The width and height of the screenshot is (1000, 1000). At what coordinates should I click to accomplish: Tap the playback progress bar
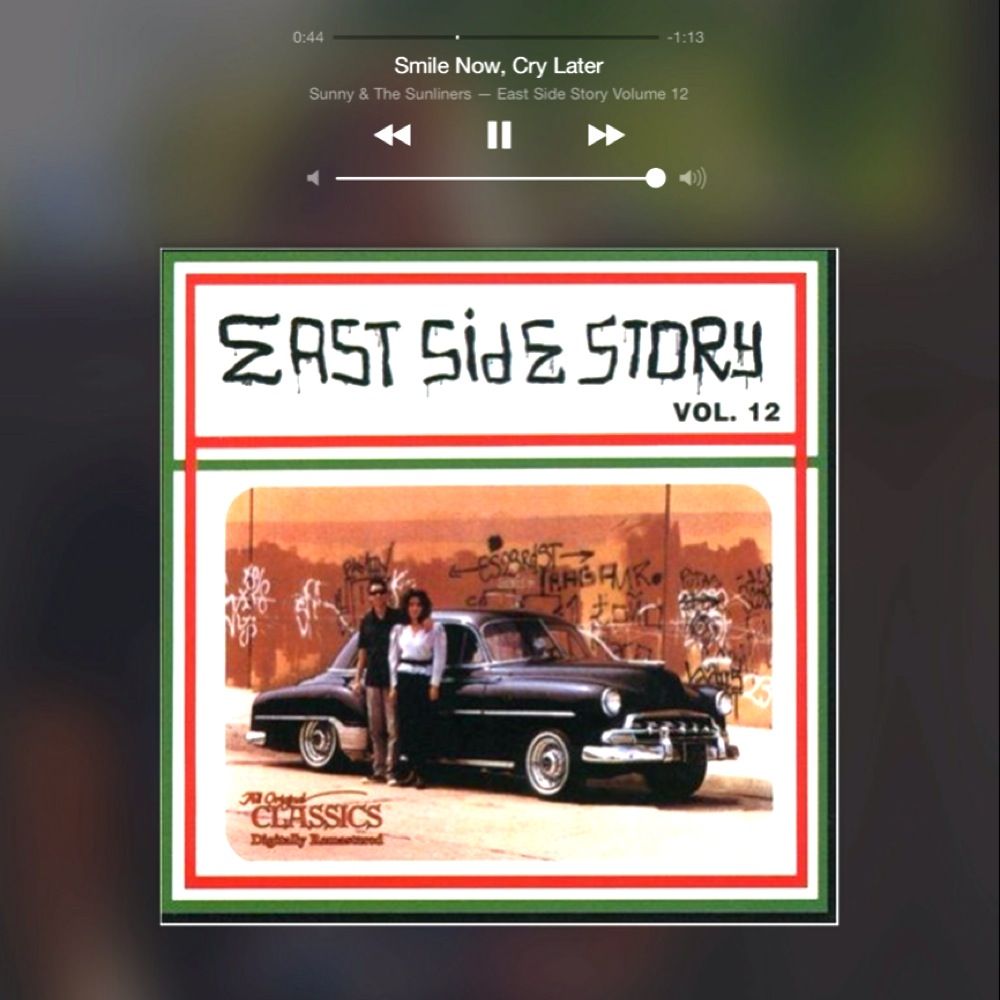(x=496, y=37)
